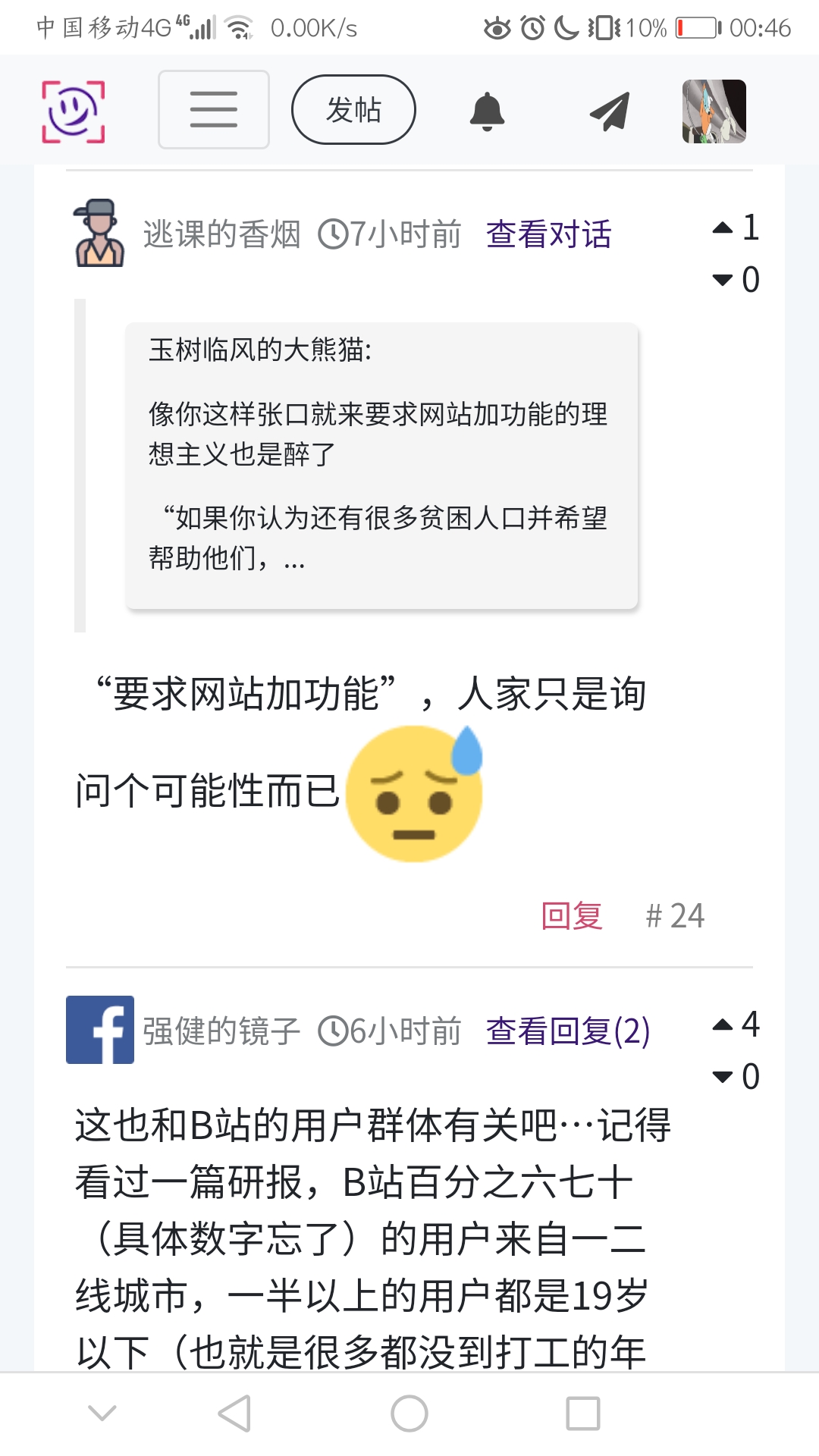Image resolution: width=819 pixels, height=1456 pixels.
Task: Tap the smiley site logo
Action: (x=73, y=111)
